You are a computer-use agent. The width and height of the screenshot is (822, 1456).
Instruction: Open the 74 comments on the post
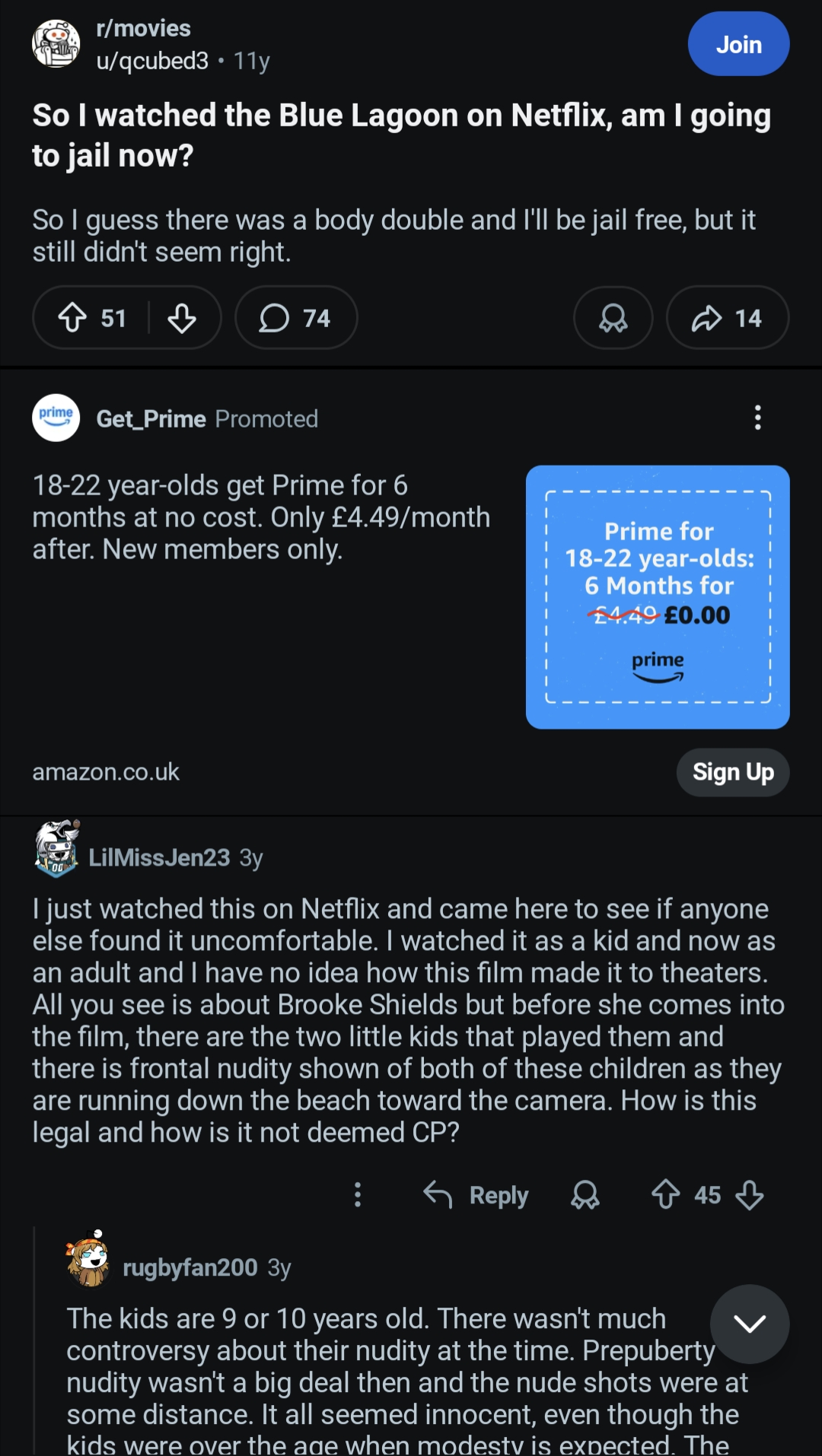click(295, 318)
